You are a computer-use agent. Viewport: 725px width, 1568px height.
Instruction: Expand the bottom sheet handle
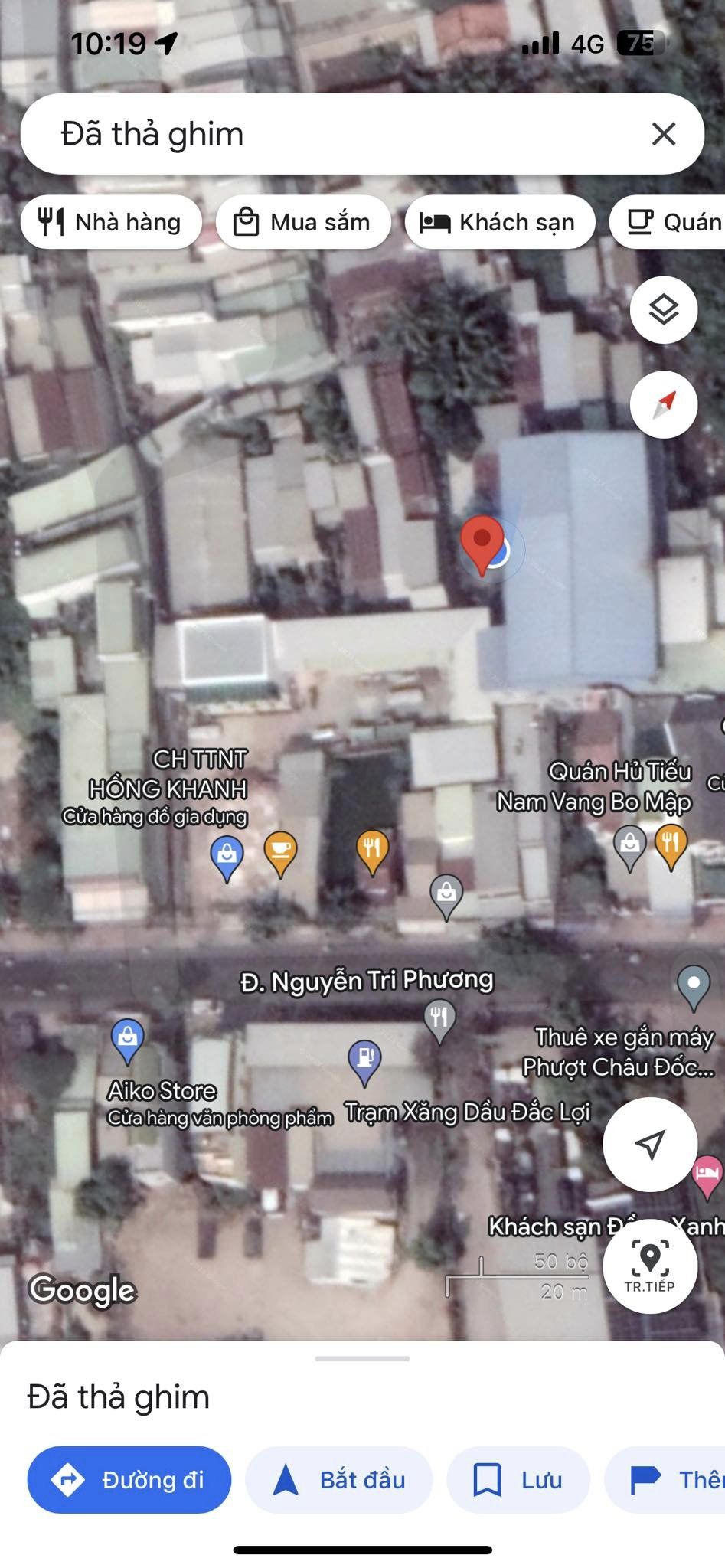click(362, 1358)
